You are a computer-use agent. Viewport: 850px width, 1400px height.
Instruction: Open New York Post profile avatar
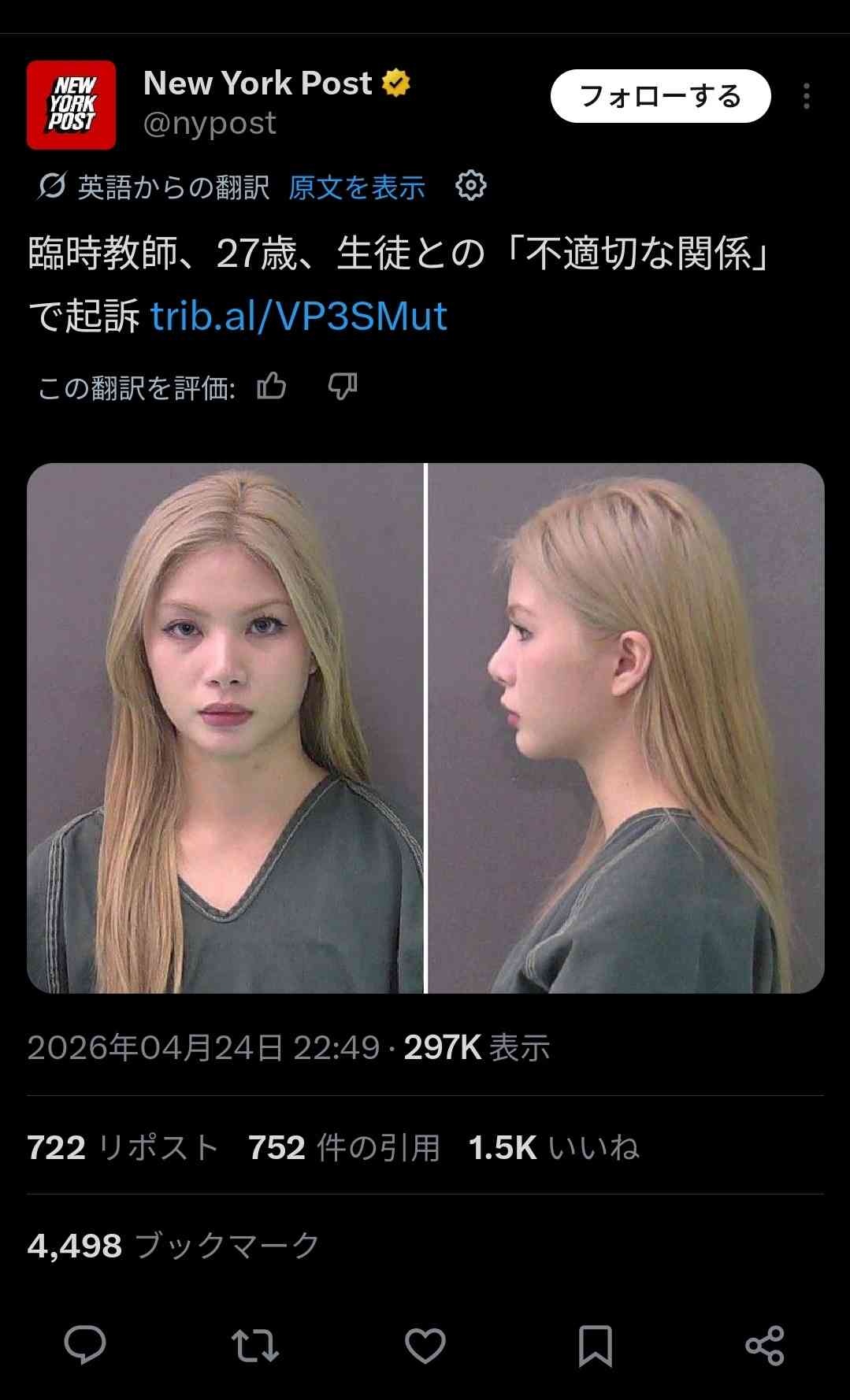pyautogui.click(x=71, y=105)
